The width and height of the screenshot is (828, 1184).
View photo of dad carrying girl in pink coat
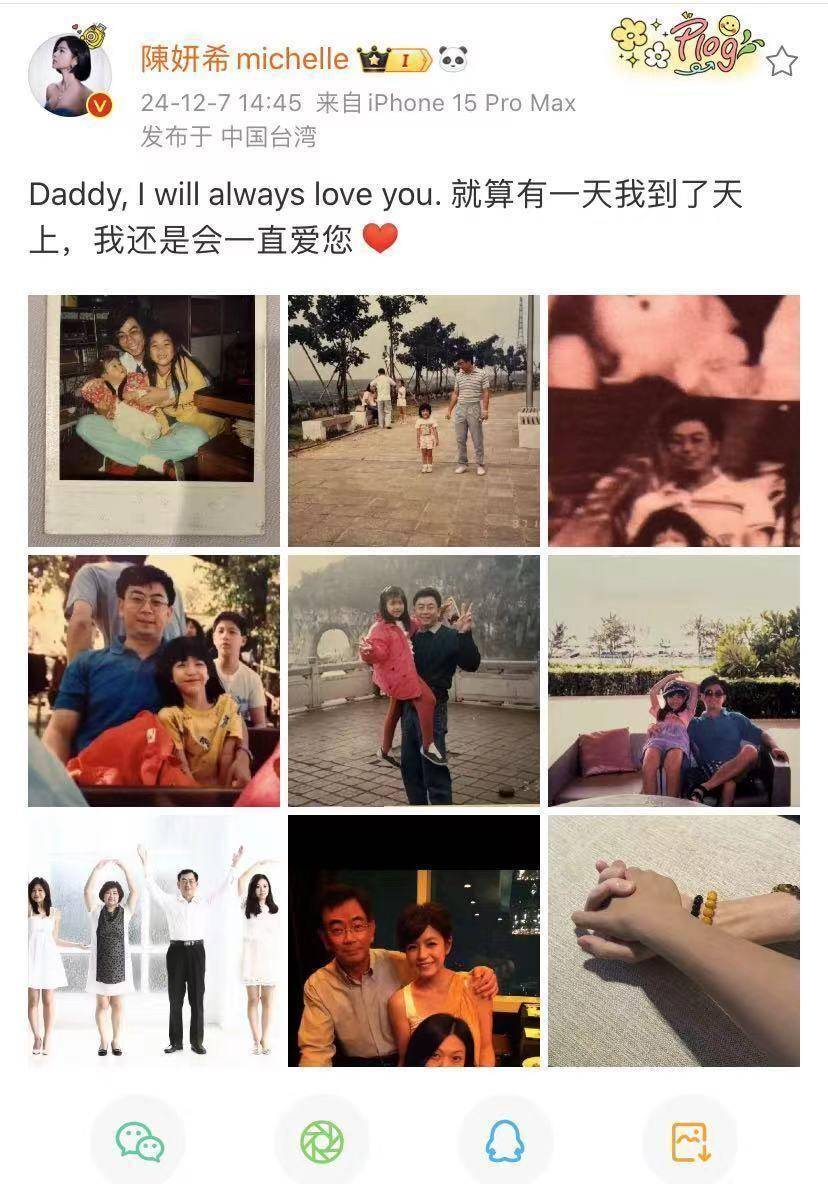(x=414, y=680)
